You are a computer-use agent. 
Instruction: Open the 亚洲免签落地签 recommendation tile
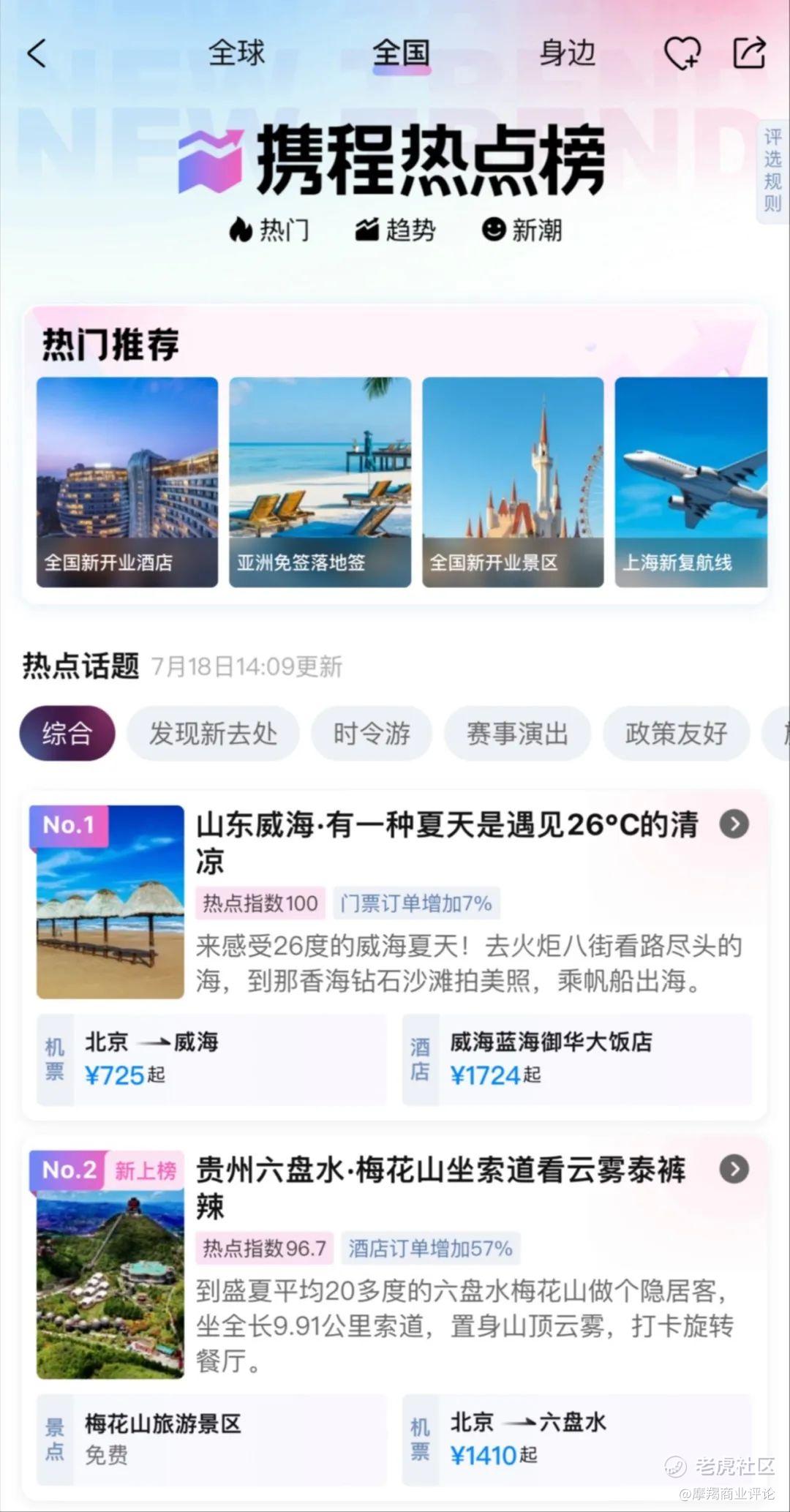coord(320,482)
